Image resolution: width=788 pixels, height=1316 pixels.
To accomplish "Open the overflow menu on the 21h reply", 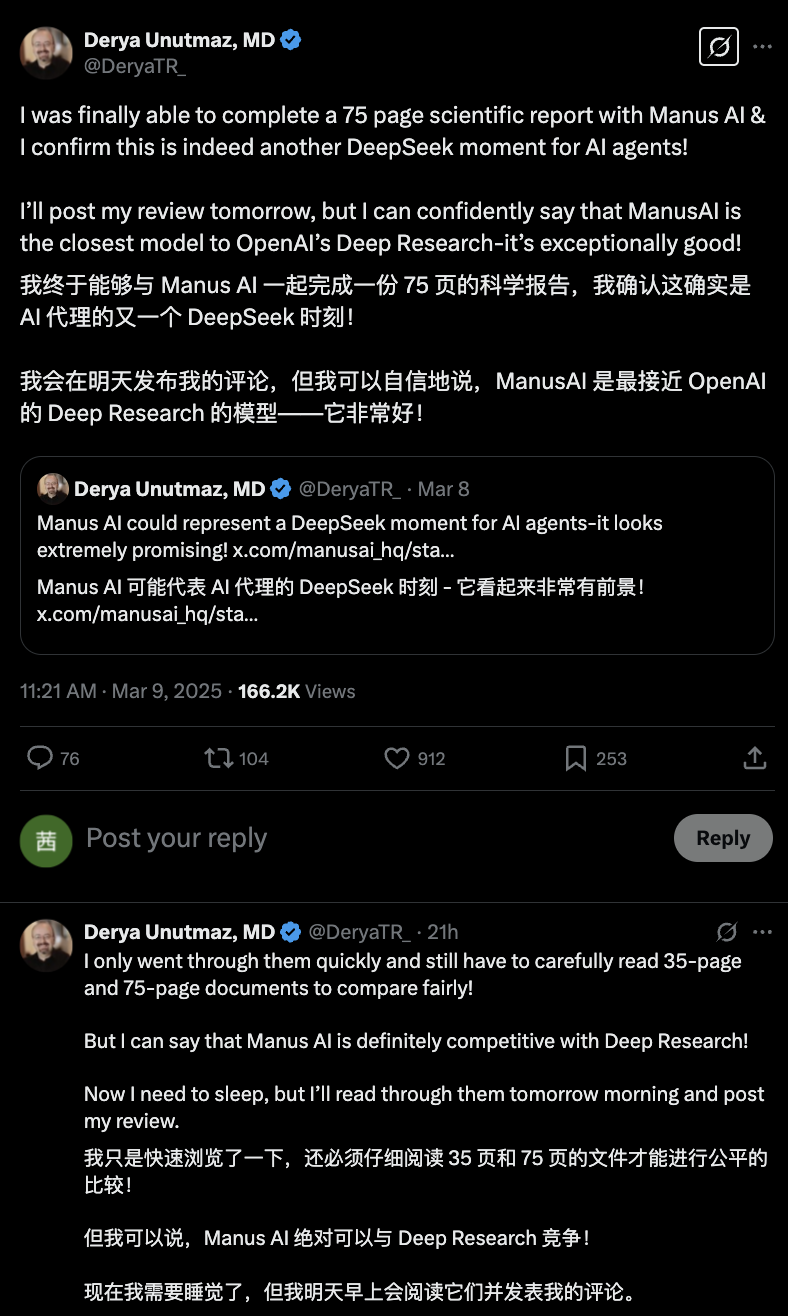I will point(762,932).
